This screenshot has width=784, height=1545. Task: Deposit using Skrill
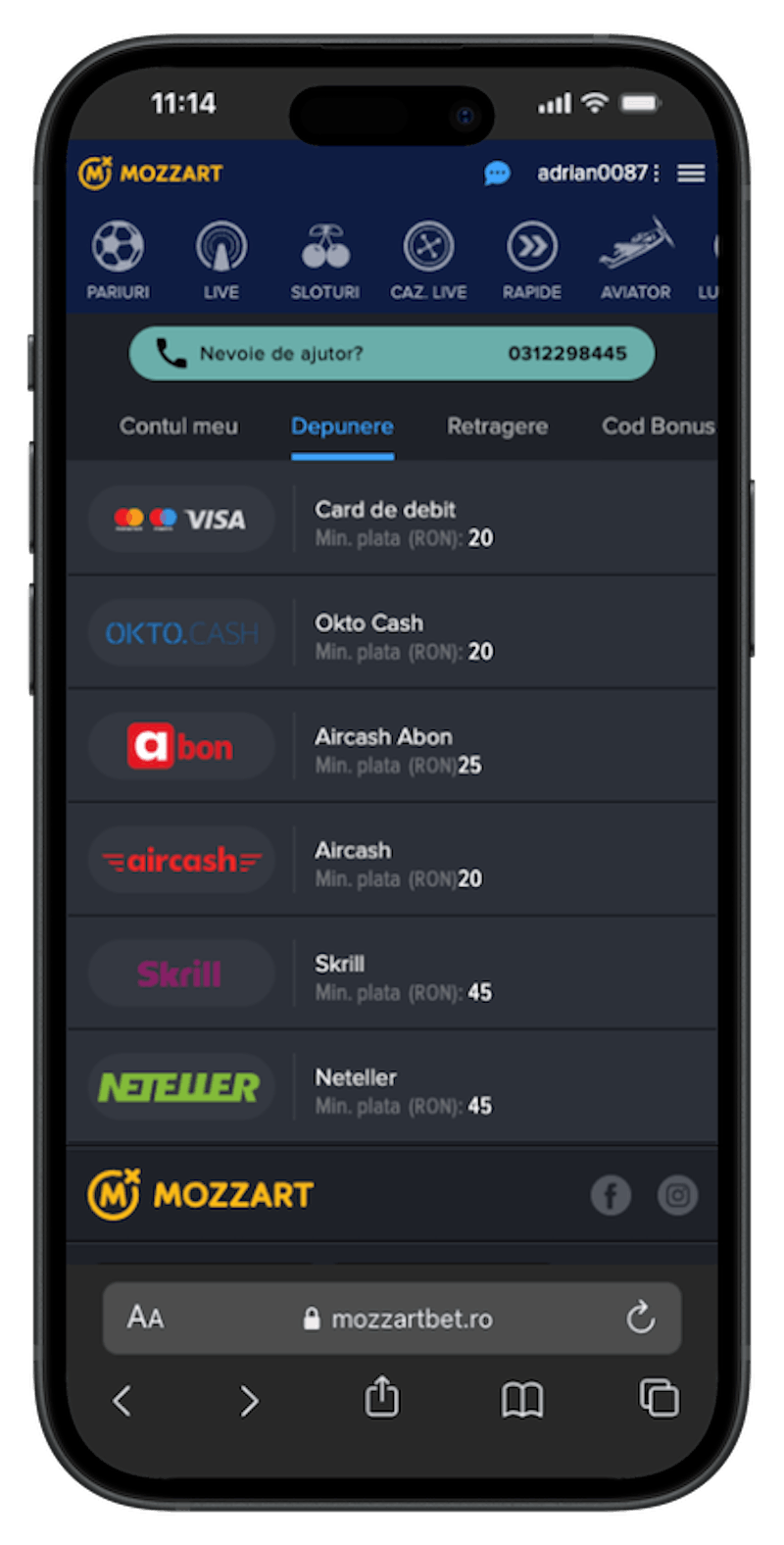point(392,974)
